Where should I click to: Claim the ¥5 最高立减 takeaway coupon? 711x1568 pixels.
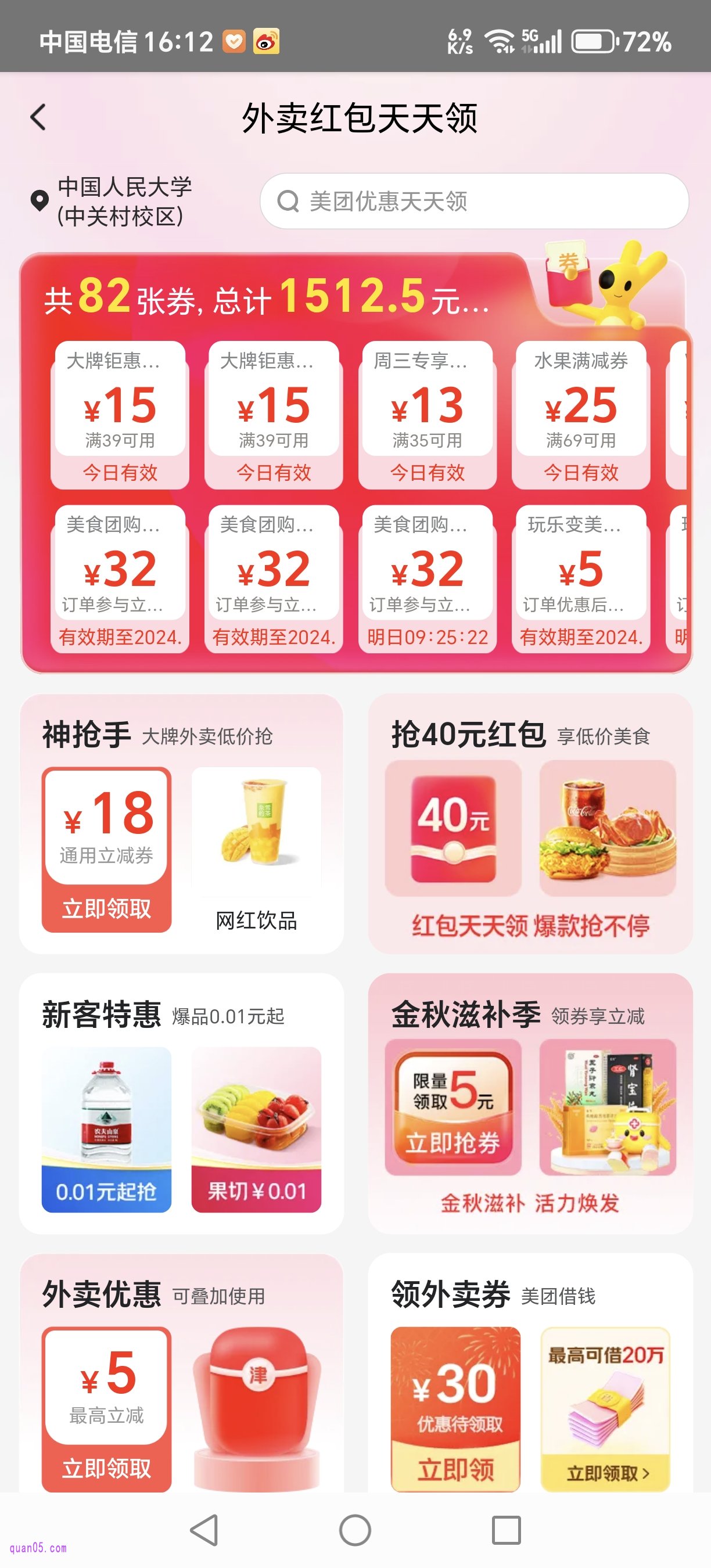pos(106,1468)
